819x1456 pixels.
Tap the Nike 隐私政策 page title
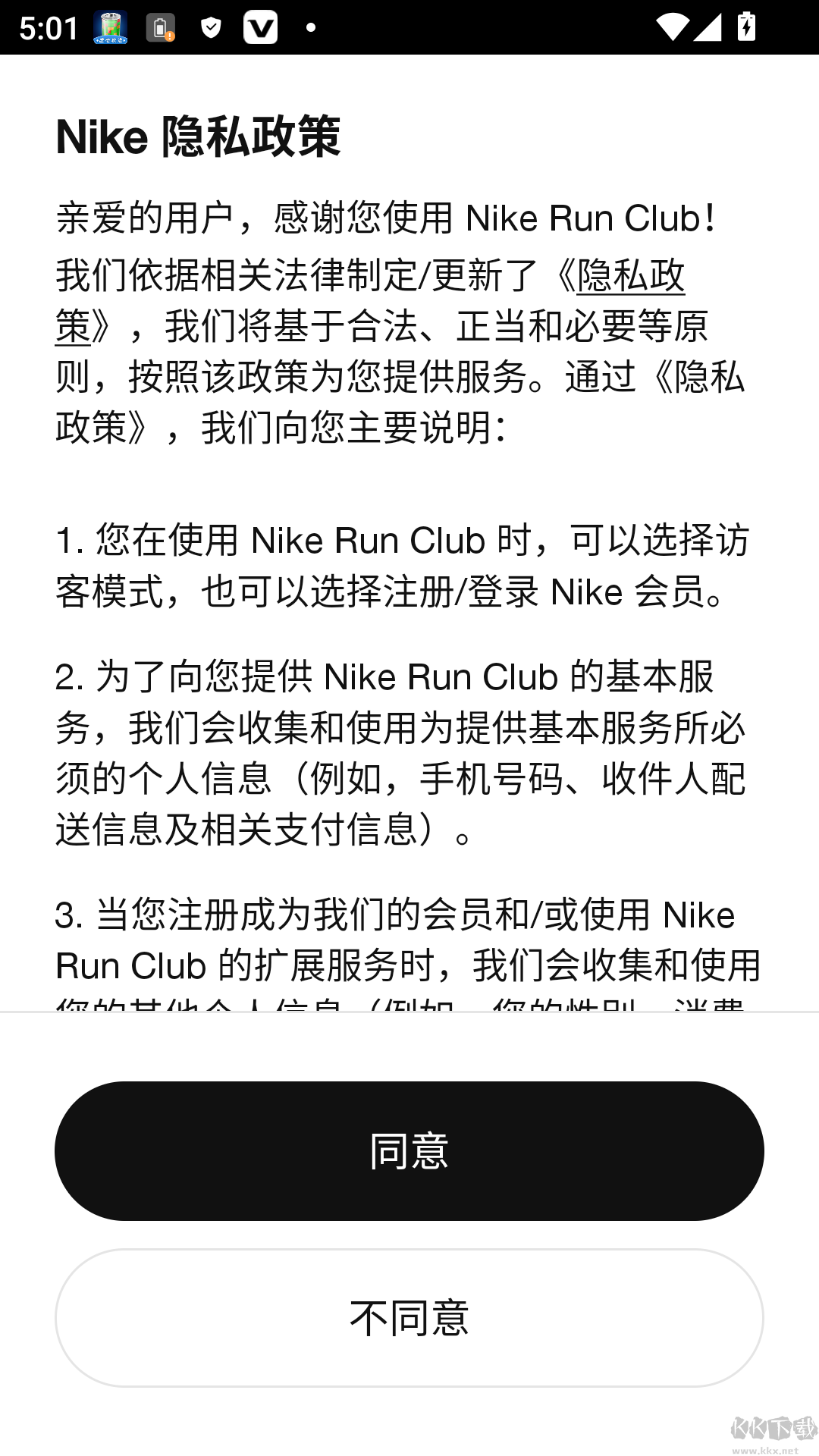(199, 135)
